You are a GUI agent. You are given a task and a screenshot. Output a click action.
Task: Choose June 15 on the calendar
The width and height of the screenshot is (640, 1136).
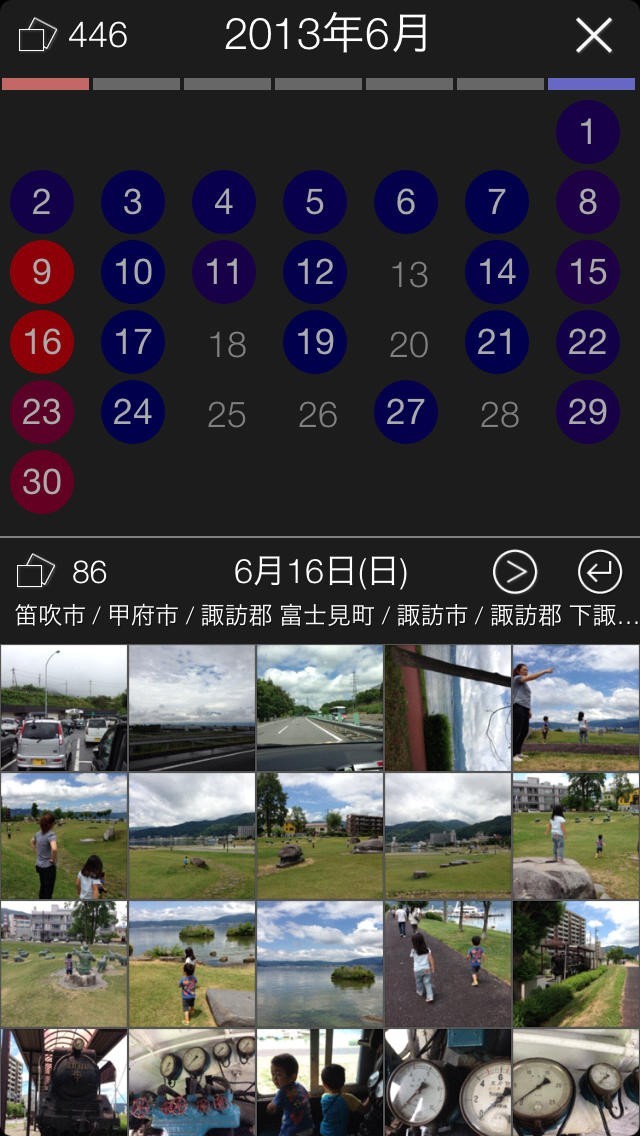coord(587,272)
